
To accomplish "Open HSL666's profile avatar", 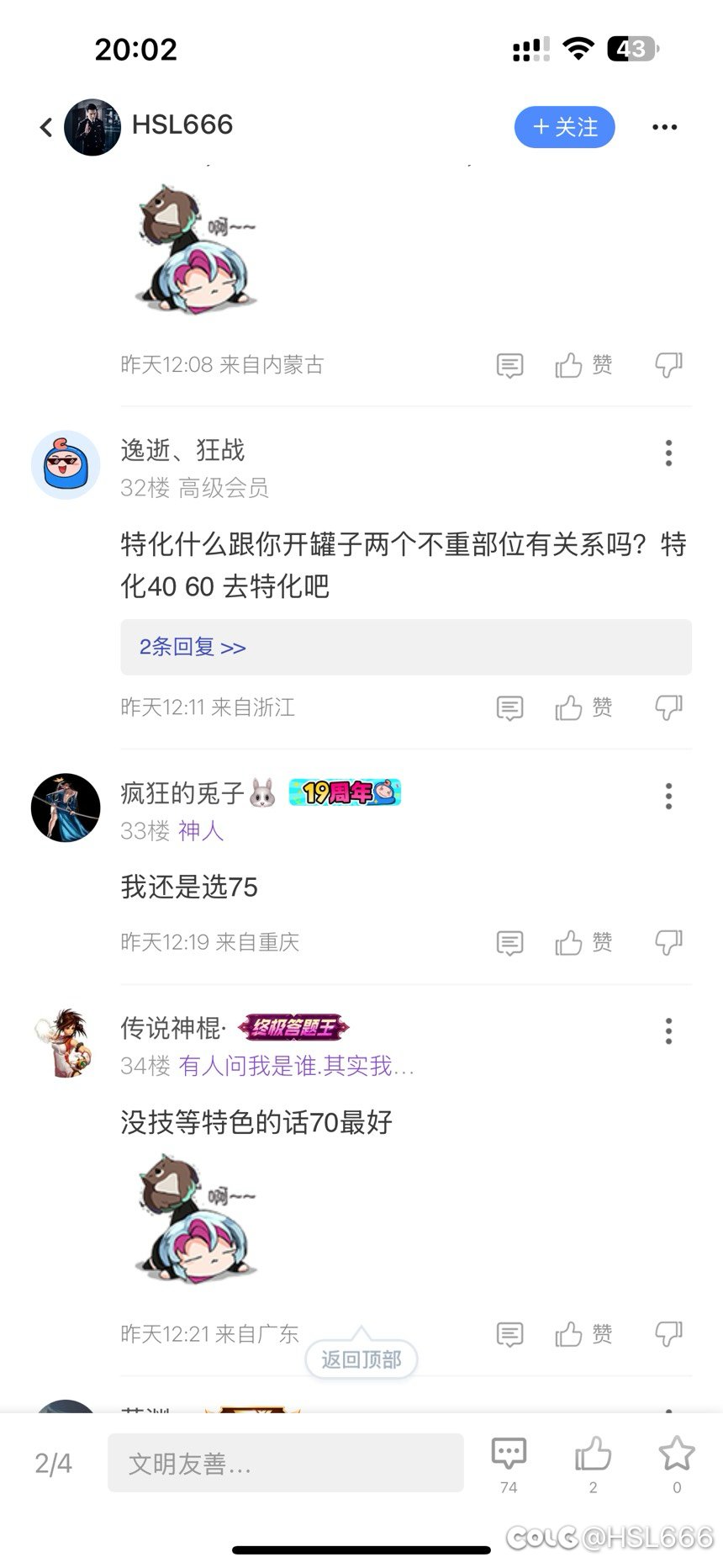I will [91, 126].
